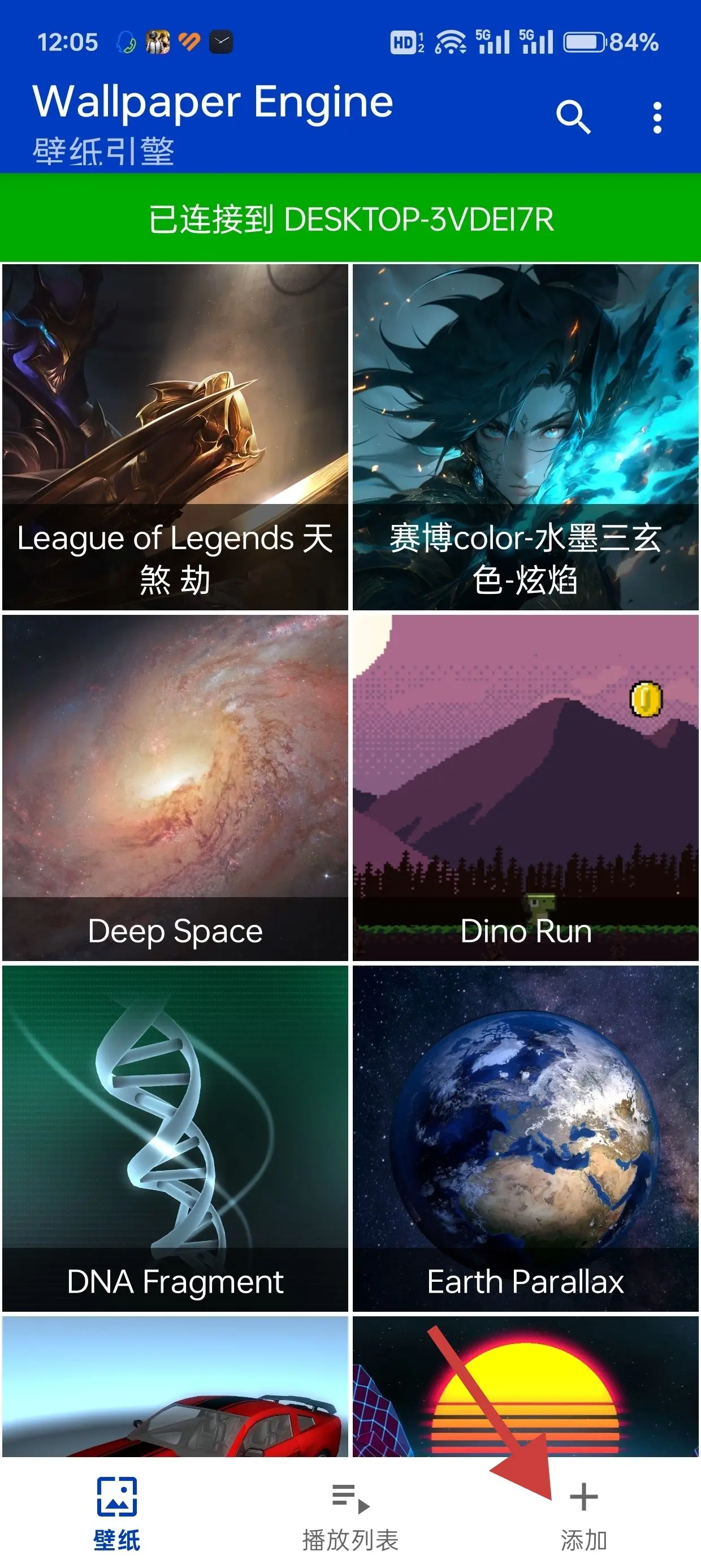
Task: Open the red car wallpaper tile
Action: 175,1386
